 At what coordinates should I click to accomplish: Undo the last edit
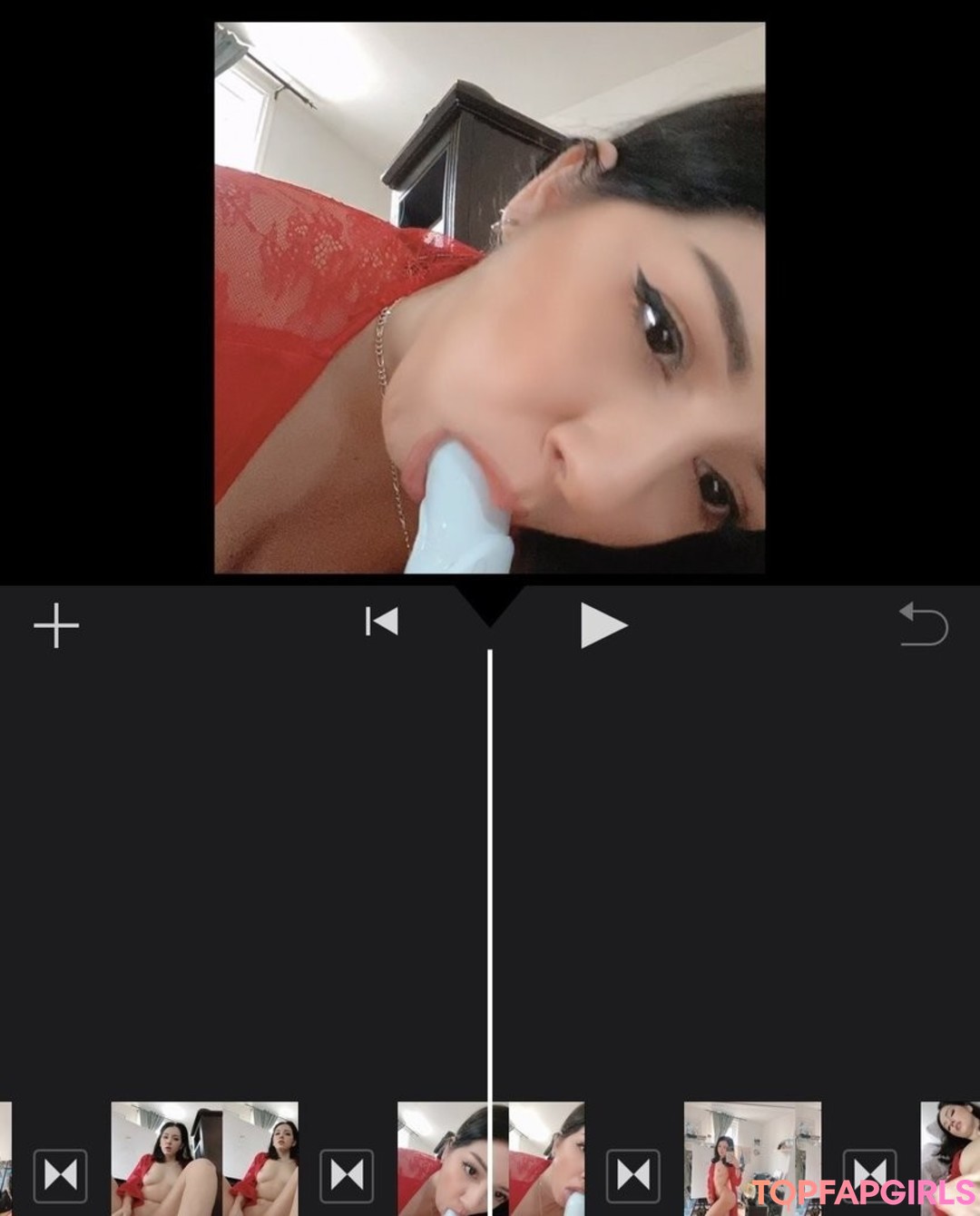923,625
